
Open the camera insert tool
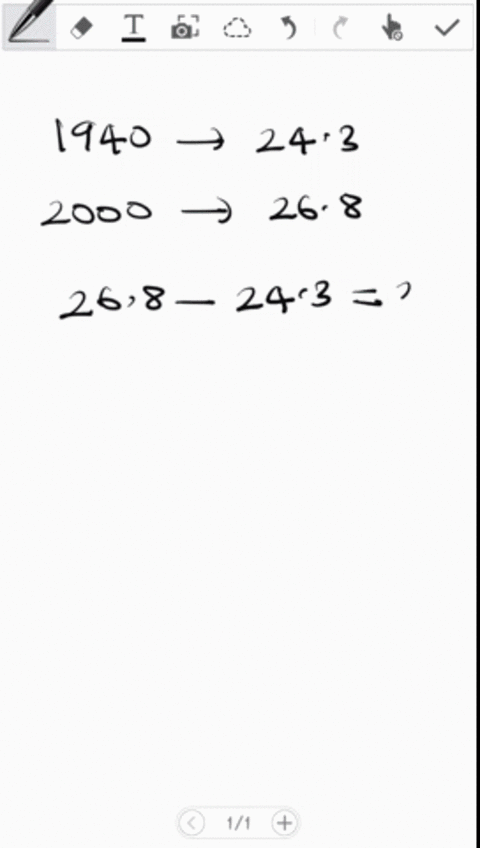click(x=185, y=27)
